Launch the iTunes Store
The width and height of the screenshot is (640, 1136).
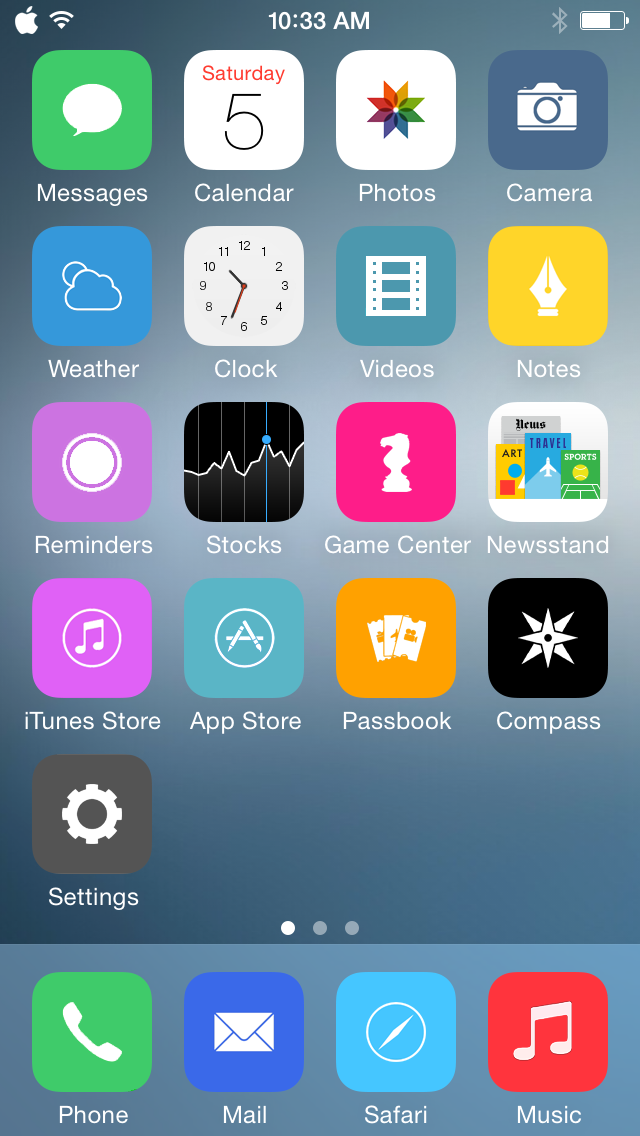92,638
